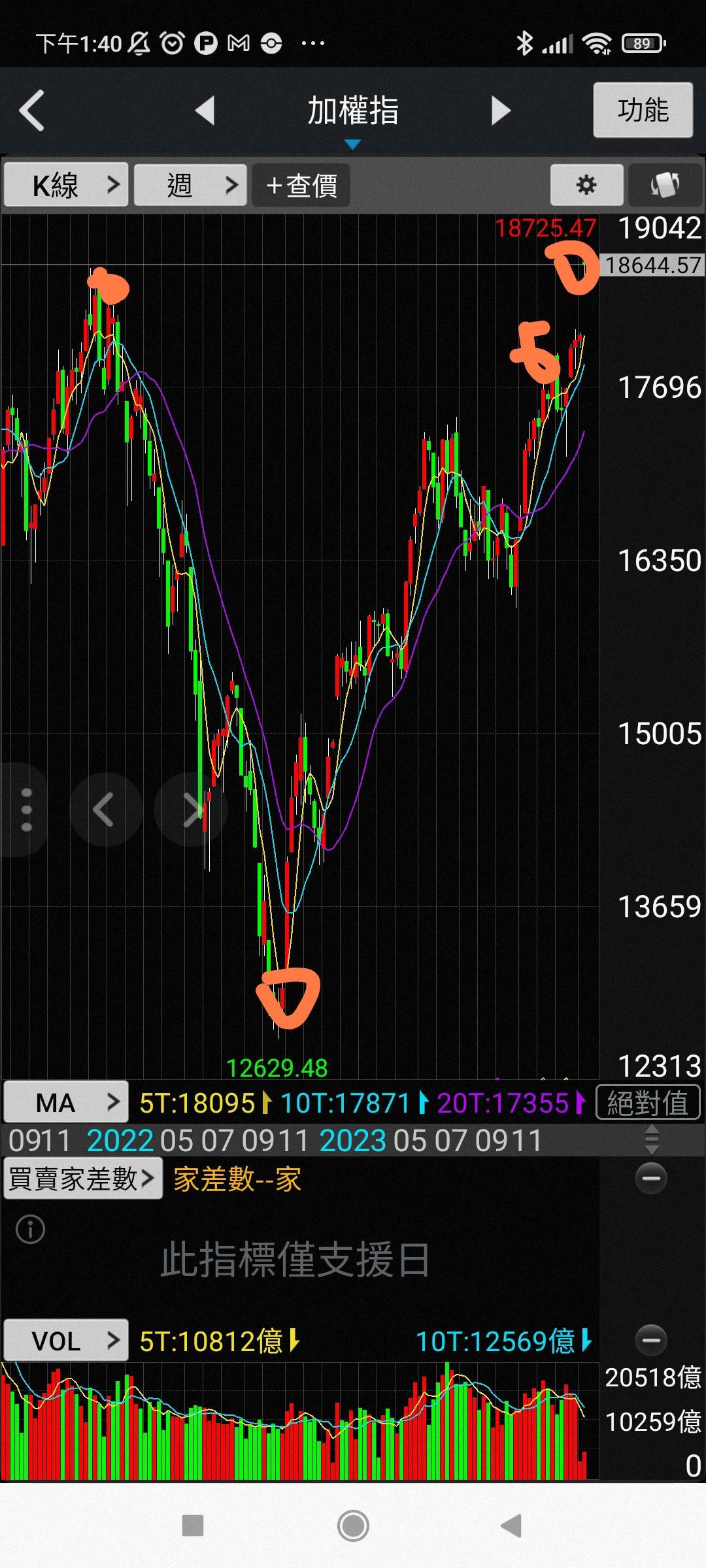This screenshot has width=706, height=1568.
Task: Rotate the chart to landscape view
Action: point(665,186)
